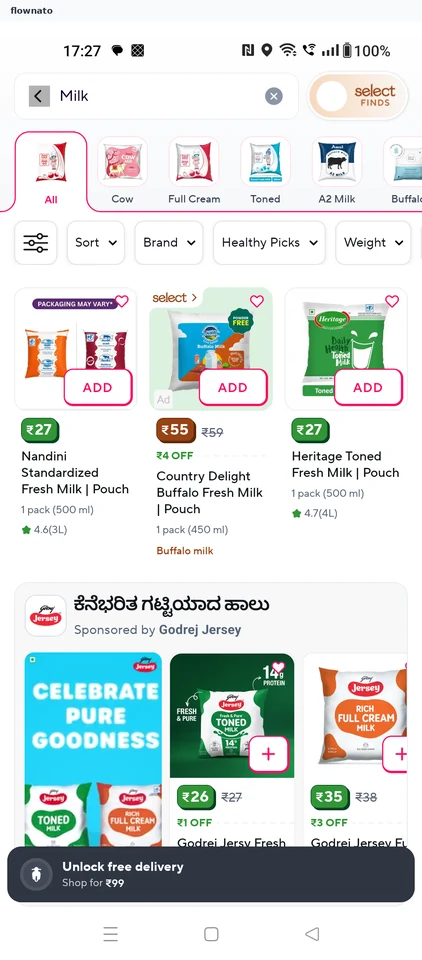Wishlist the Heritage Toned Milk with heart
The height and width of the screenshot is (960, 422).
(392, 301)
